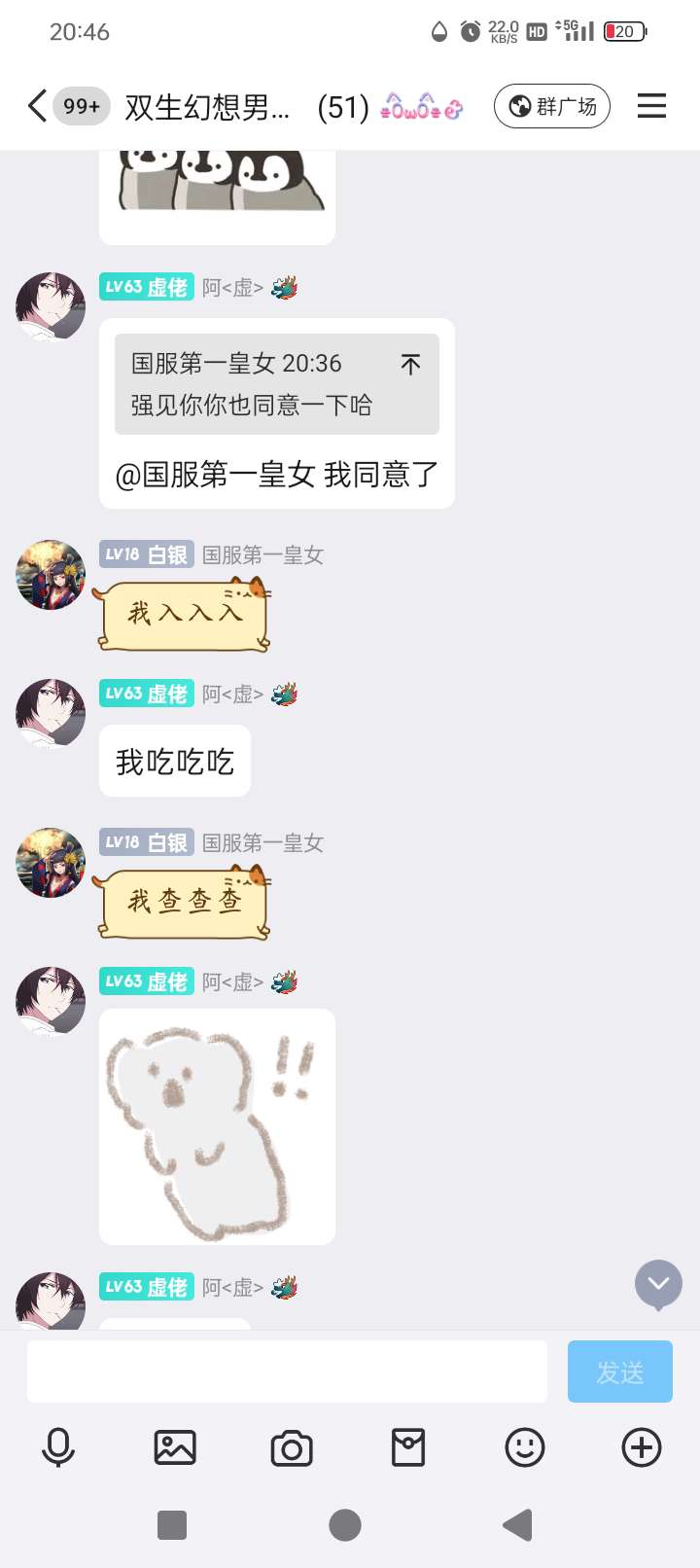Send the message with 发送
The width and height of the screenshot is (700, 1568).
click(x=619, y=1372)
